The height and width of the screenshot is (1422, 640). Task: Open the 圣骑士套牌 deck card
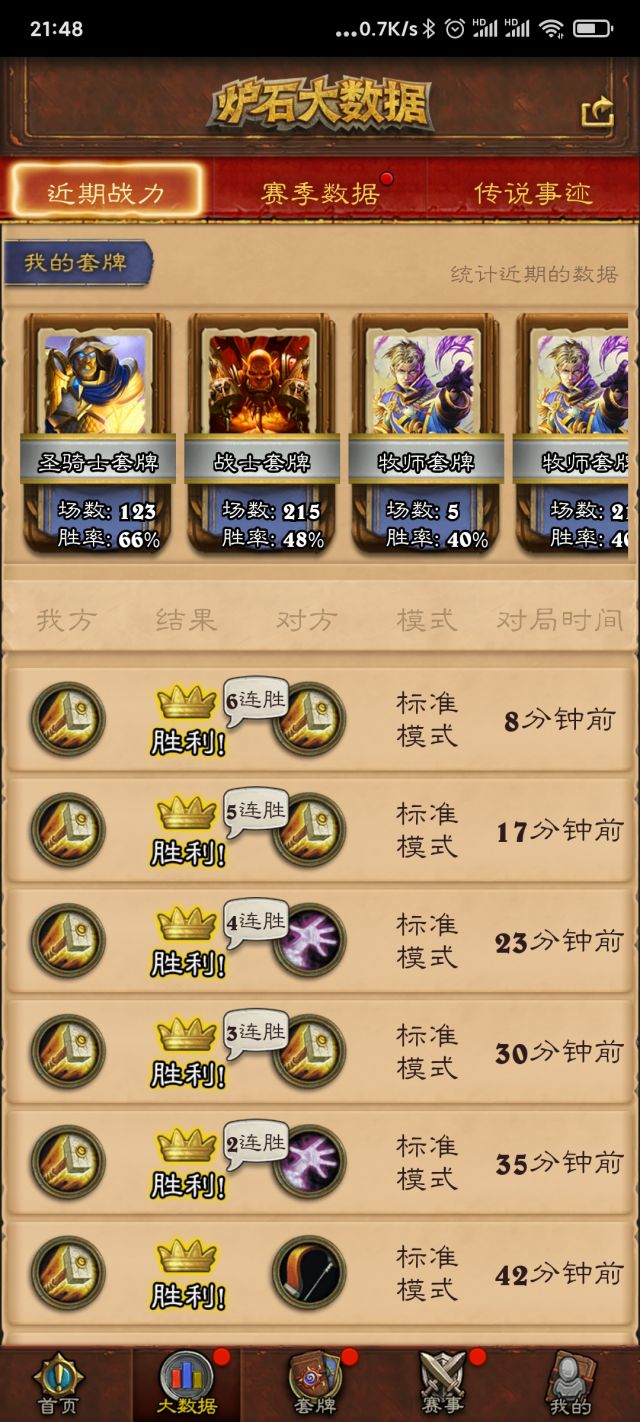[98, 433]
